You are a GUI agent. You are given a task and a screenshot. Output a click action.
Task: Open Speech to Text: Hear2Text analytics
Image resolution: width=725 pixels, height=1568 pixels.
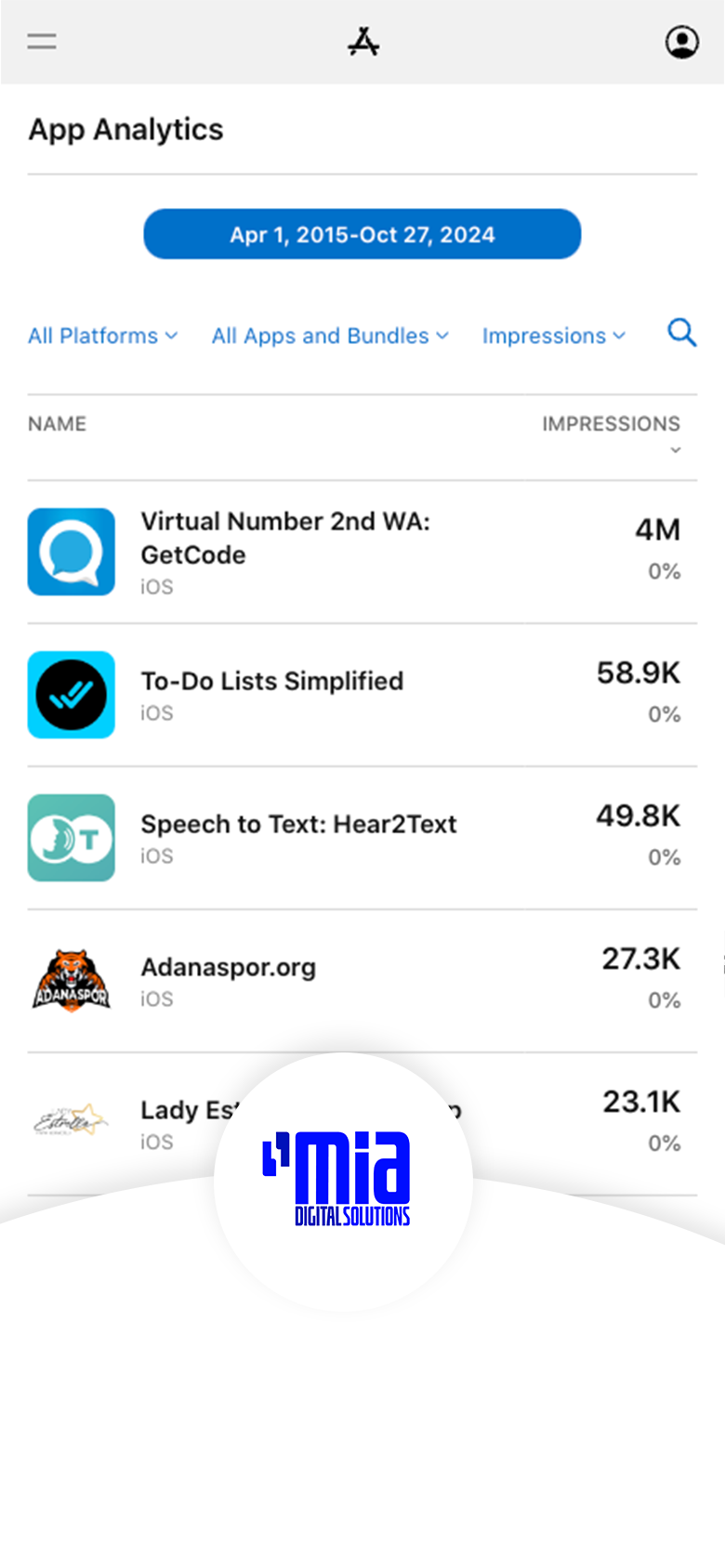tap(298, 824)
